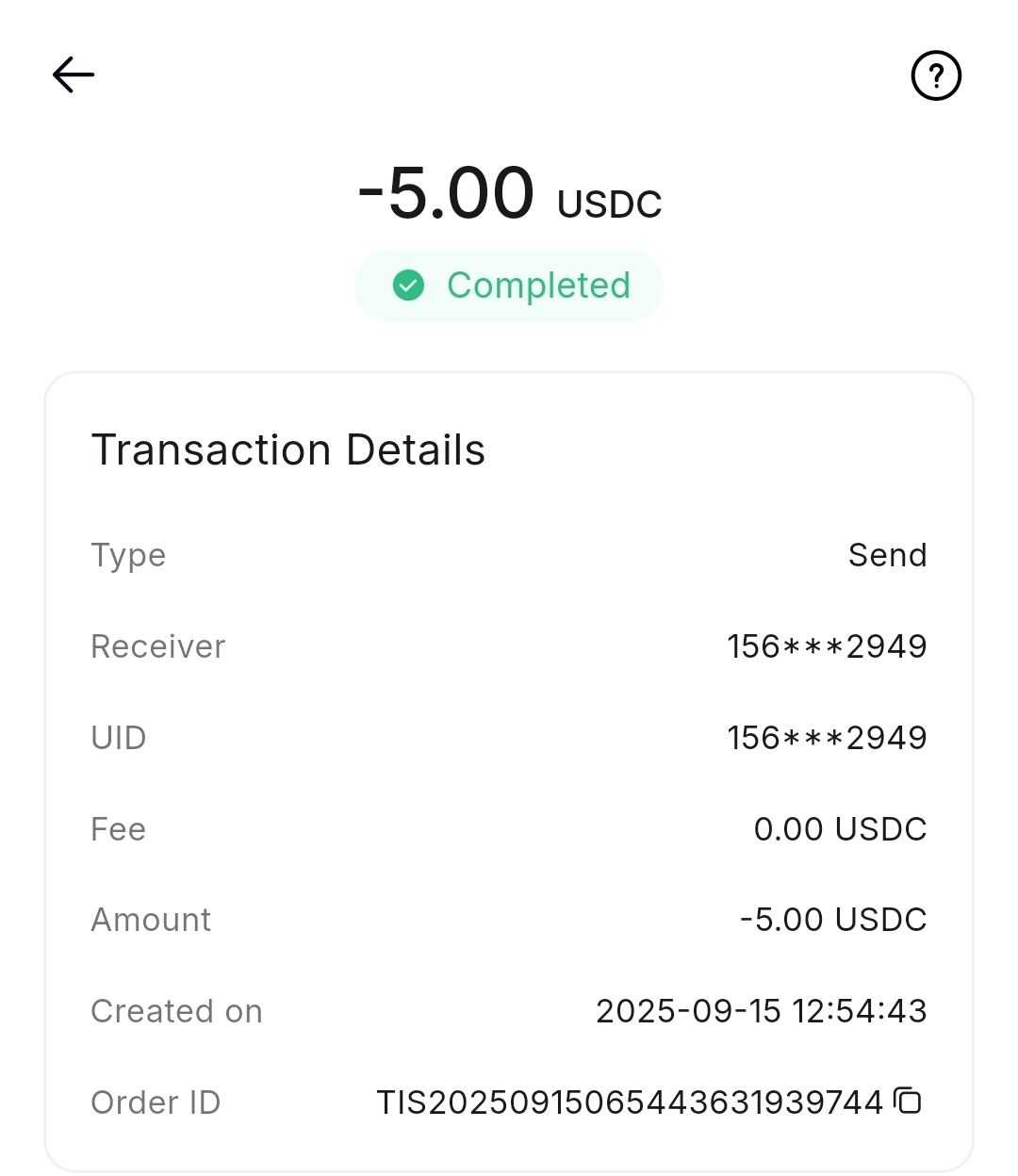Open the help question mark icon
The height and width of the screenshot is (1176, 1018).
click(x=936, y=75)
